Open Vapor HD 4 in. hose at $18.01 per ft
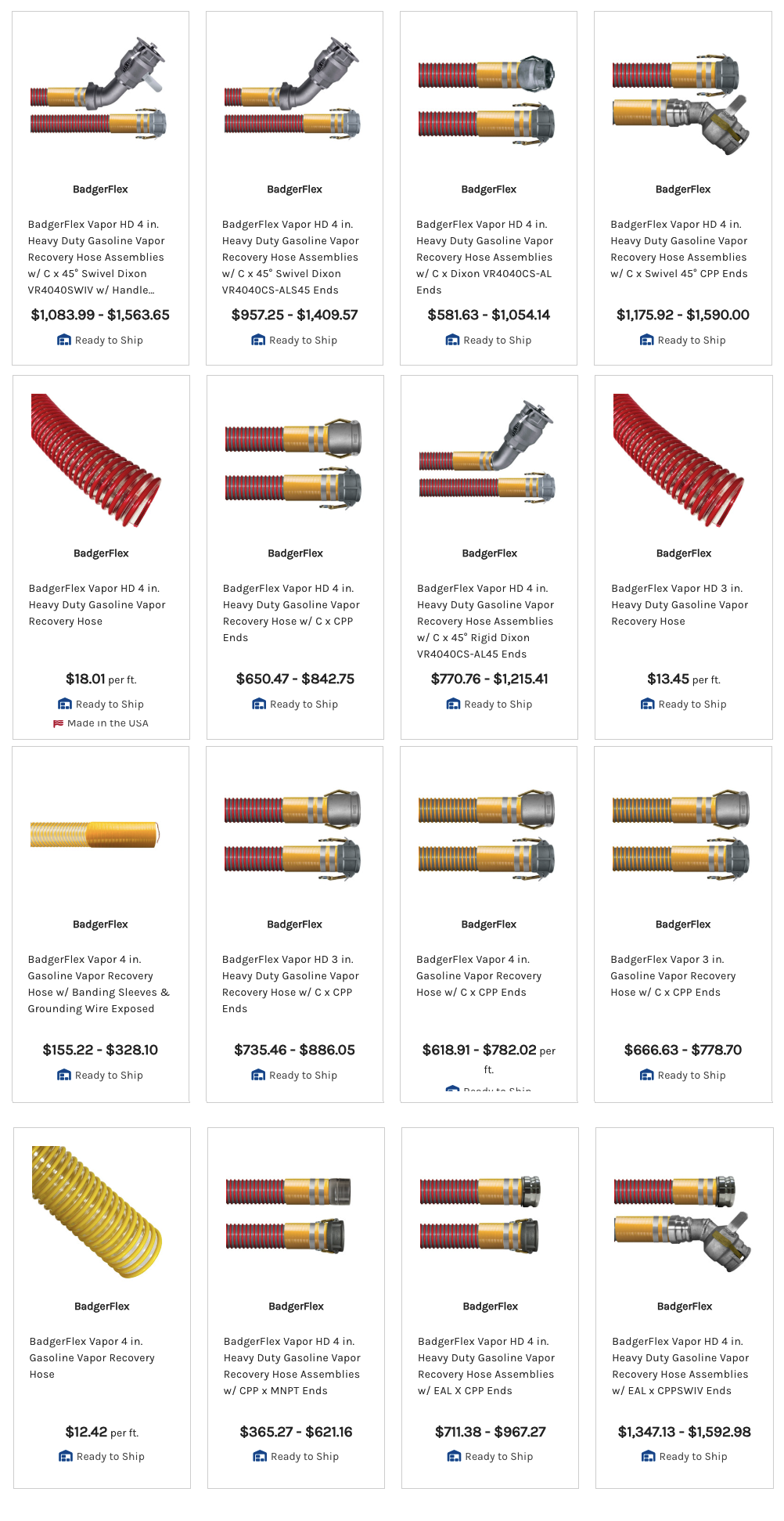The width and height of the screenshot is (784, 1521). click(97, 604)
